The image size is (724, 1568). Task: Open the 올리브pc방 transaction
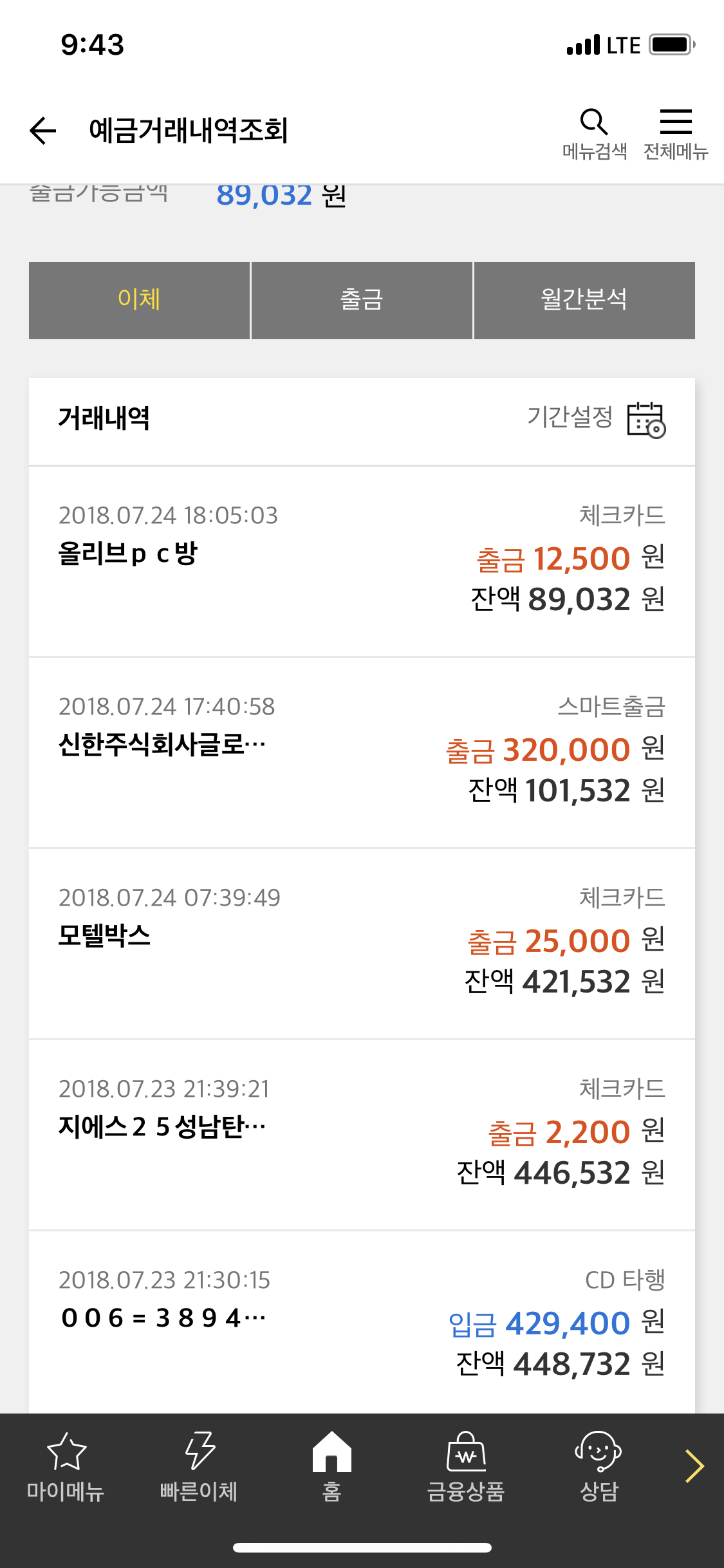362,561
